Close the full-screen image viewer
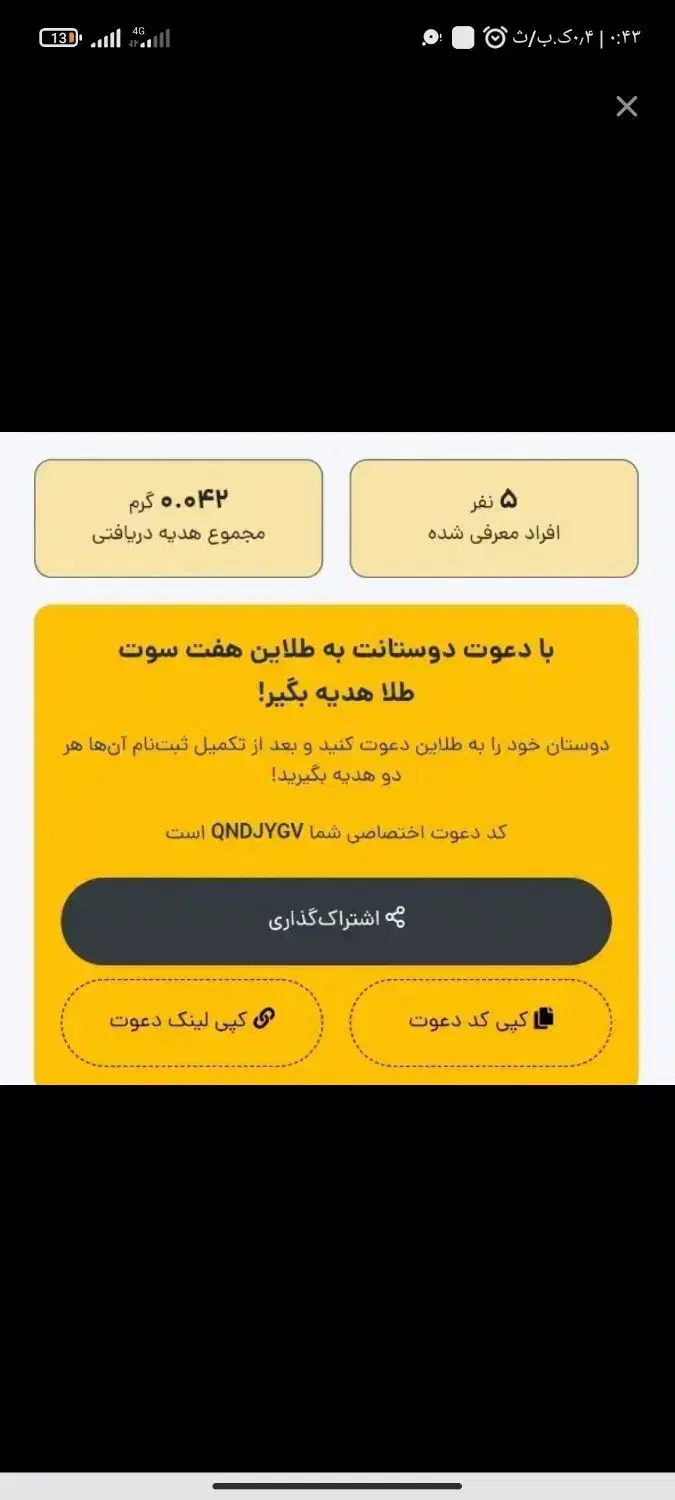675x1500 pixels. (x=626, y=107)
